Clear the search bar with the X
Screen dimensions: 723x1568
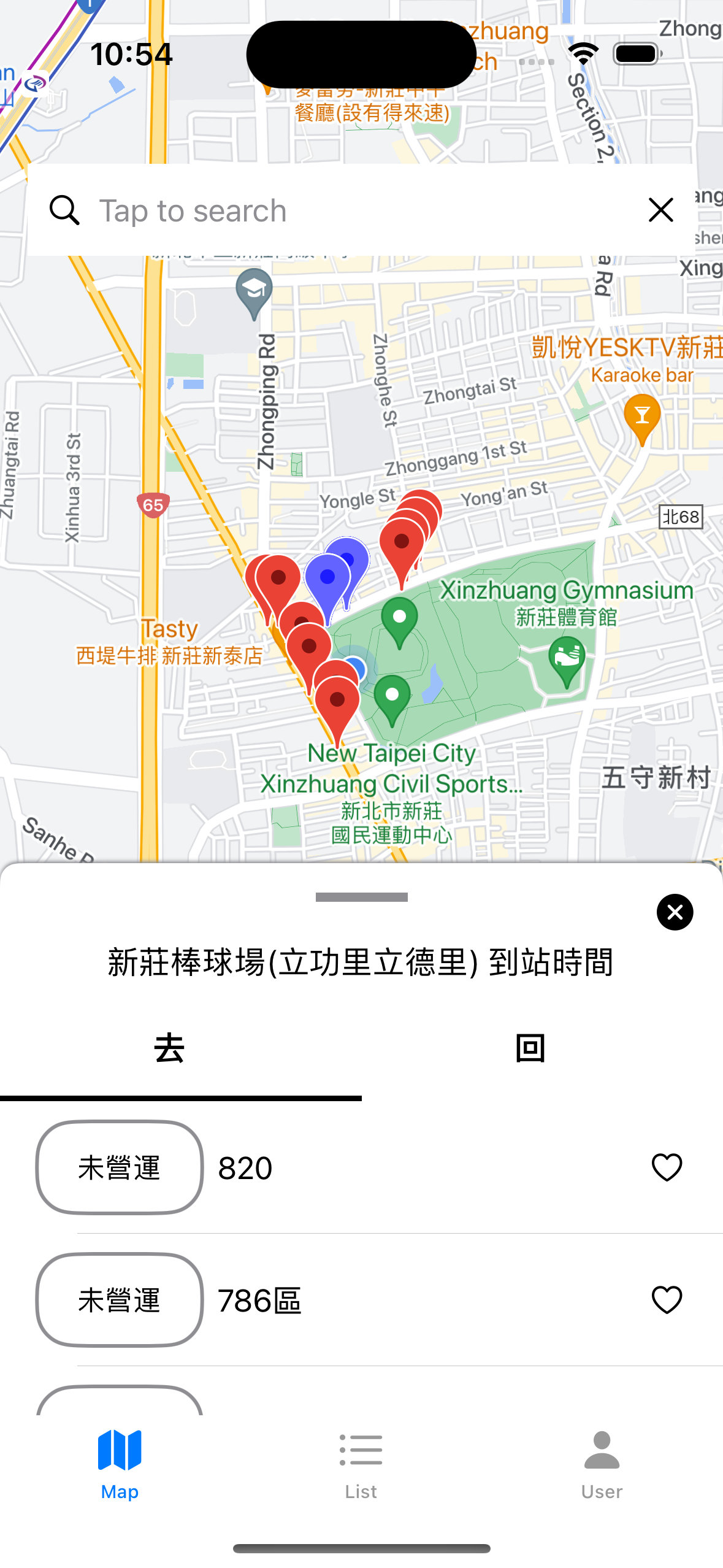(x=660, y=210)
